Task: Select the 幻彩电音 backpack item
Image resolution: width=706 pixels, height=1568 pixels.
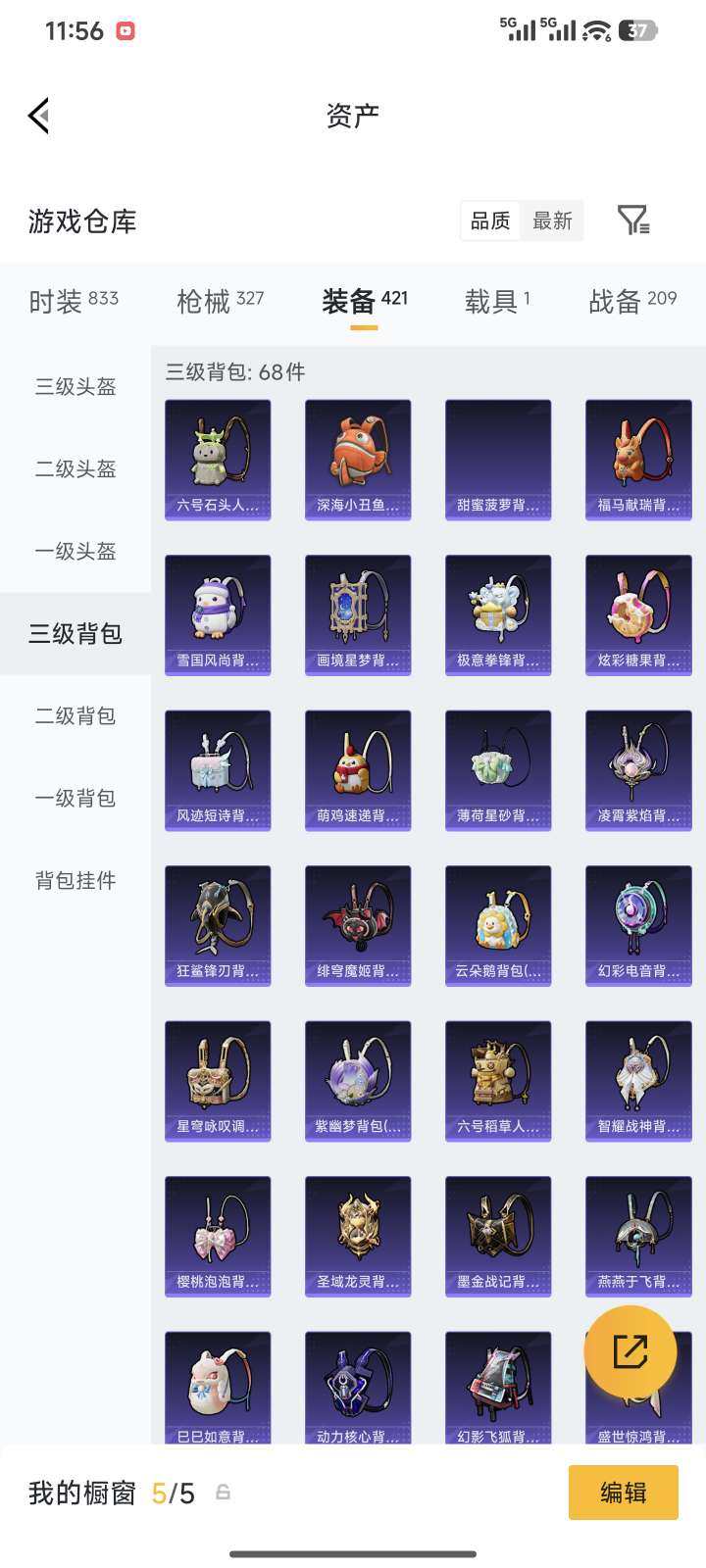Action: (637, 923)
